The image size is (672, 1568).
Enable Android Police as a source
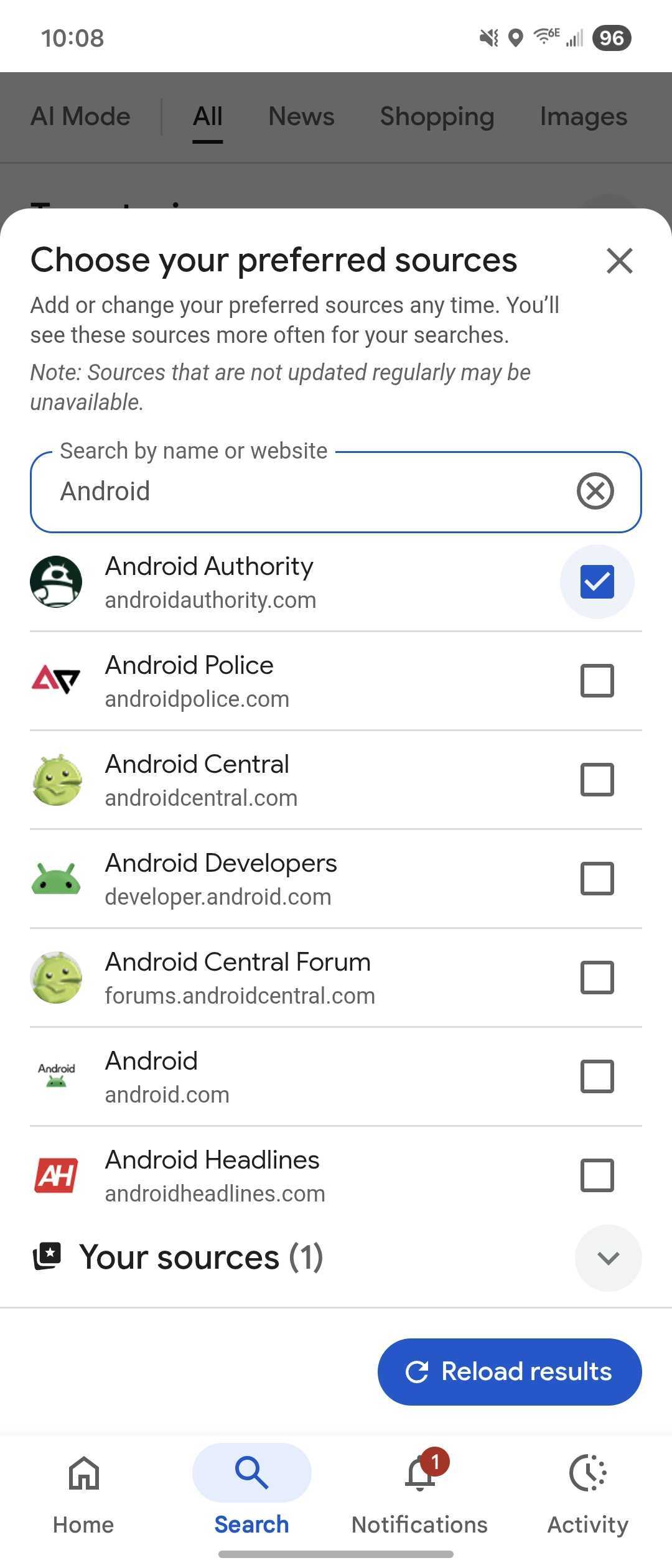(597, 680)
